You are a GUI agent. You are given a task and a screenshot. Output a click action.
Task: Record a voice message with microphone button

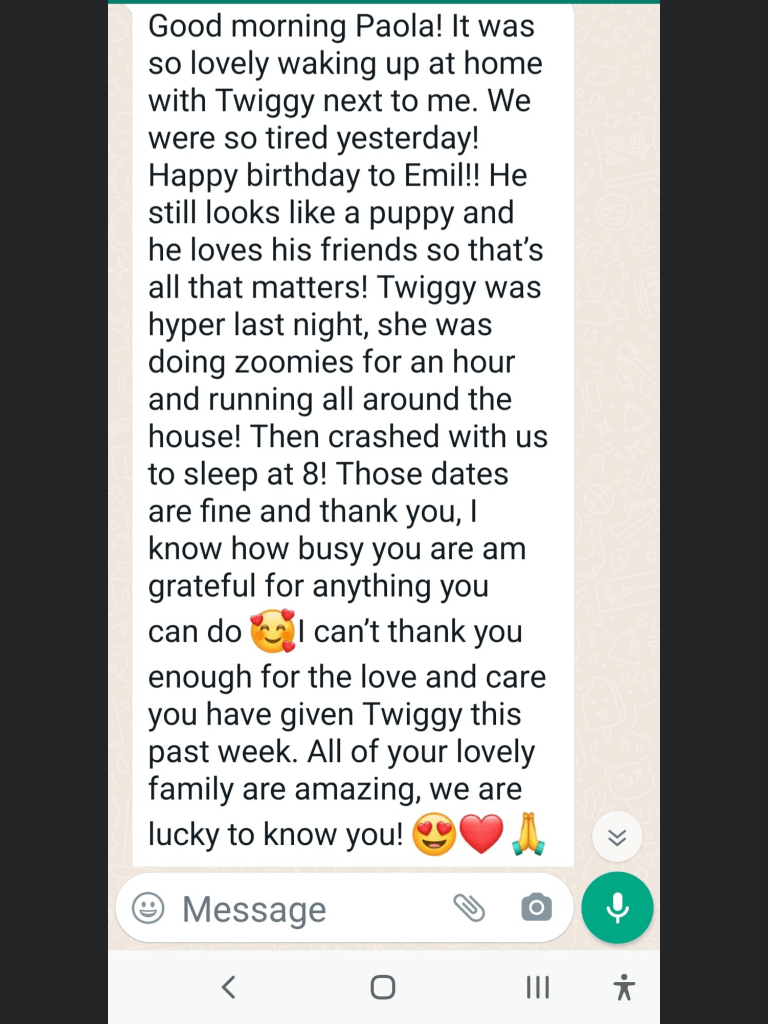coord(617,908)
